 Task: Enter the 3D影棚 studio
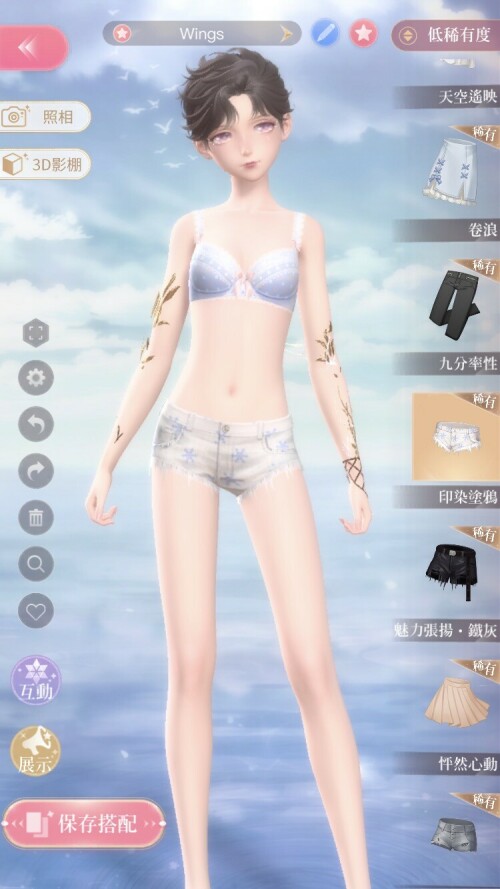(x=44, y=164)
